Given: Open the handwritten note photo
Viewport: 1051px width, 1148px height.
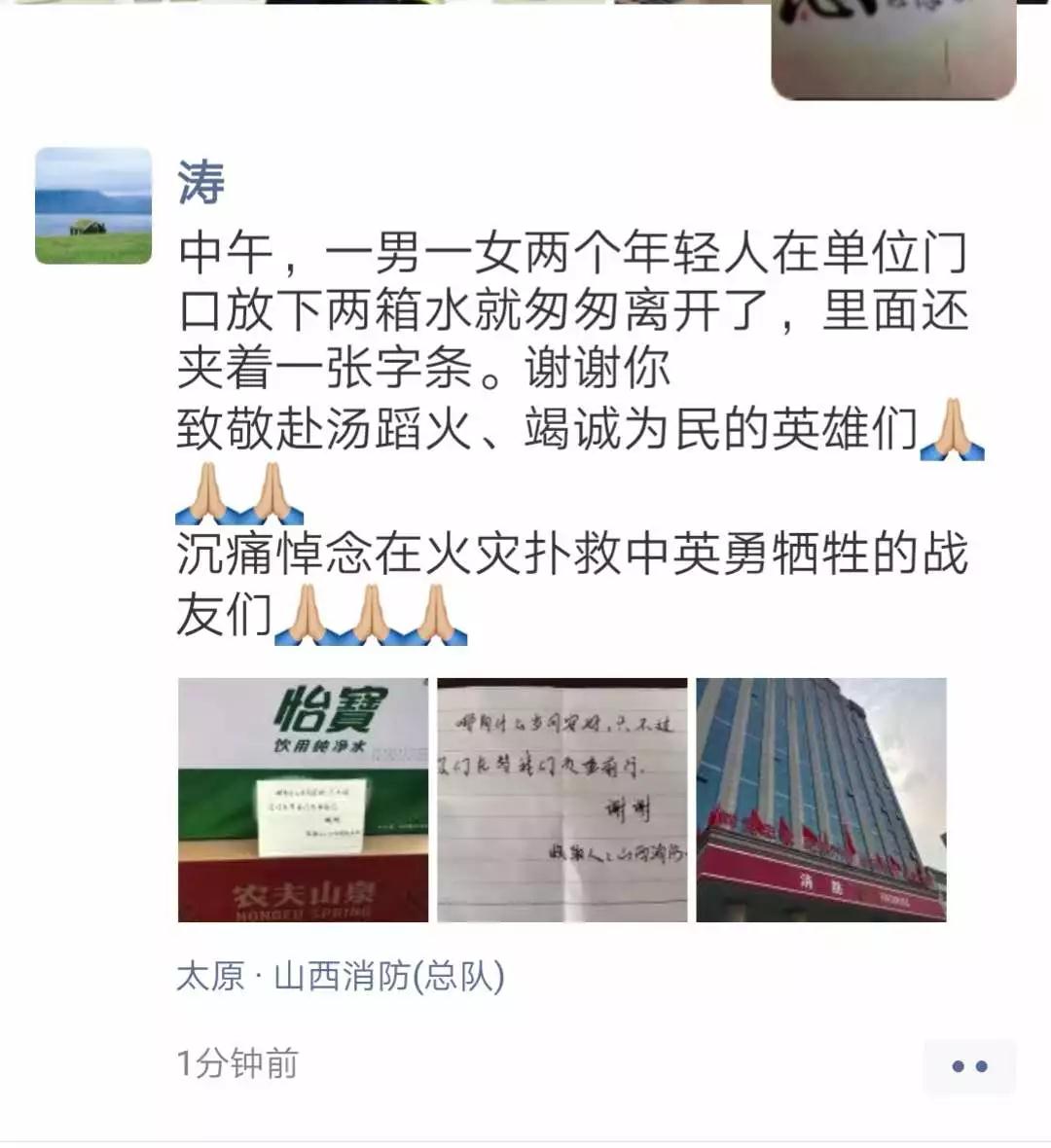Looking at the screenshot, I should [x=562, y=800].
